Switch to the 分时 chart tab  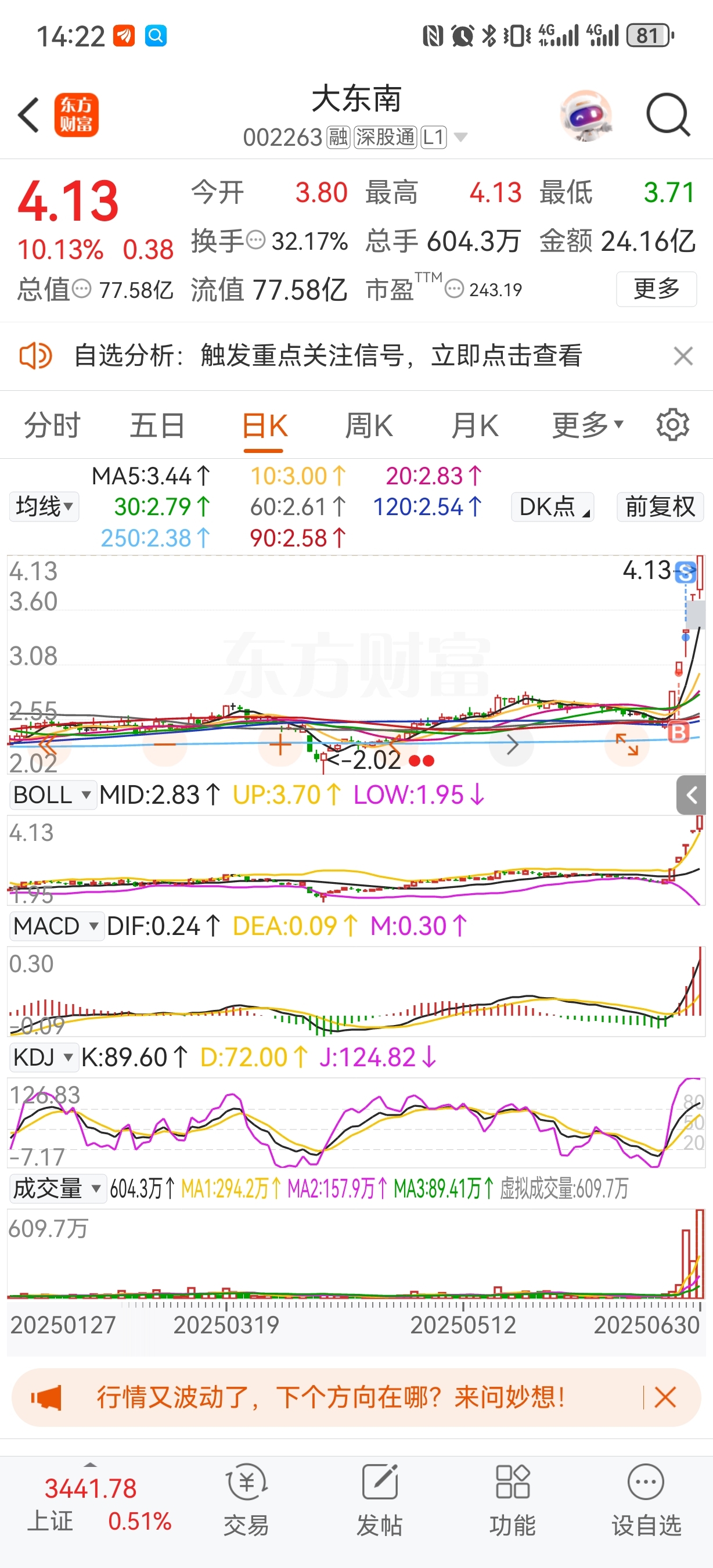tap(52, 425)
